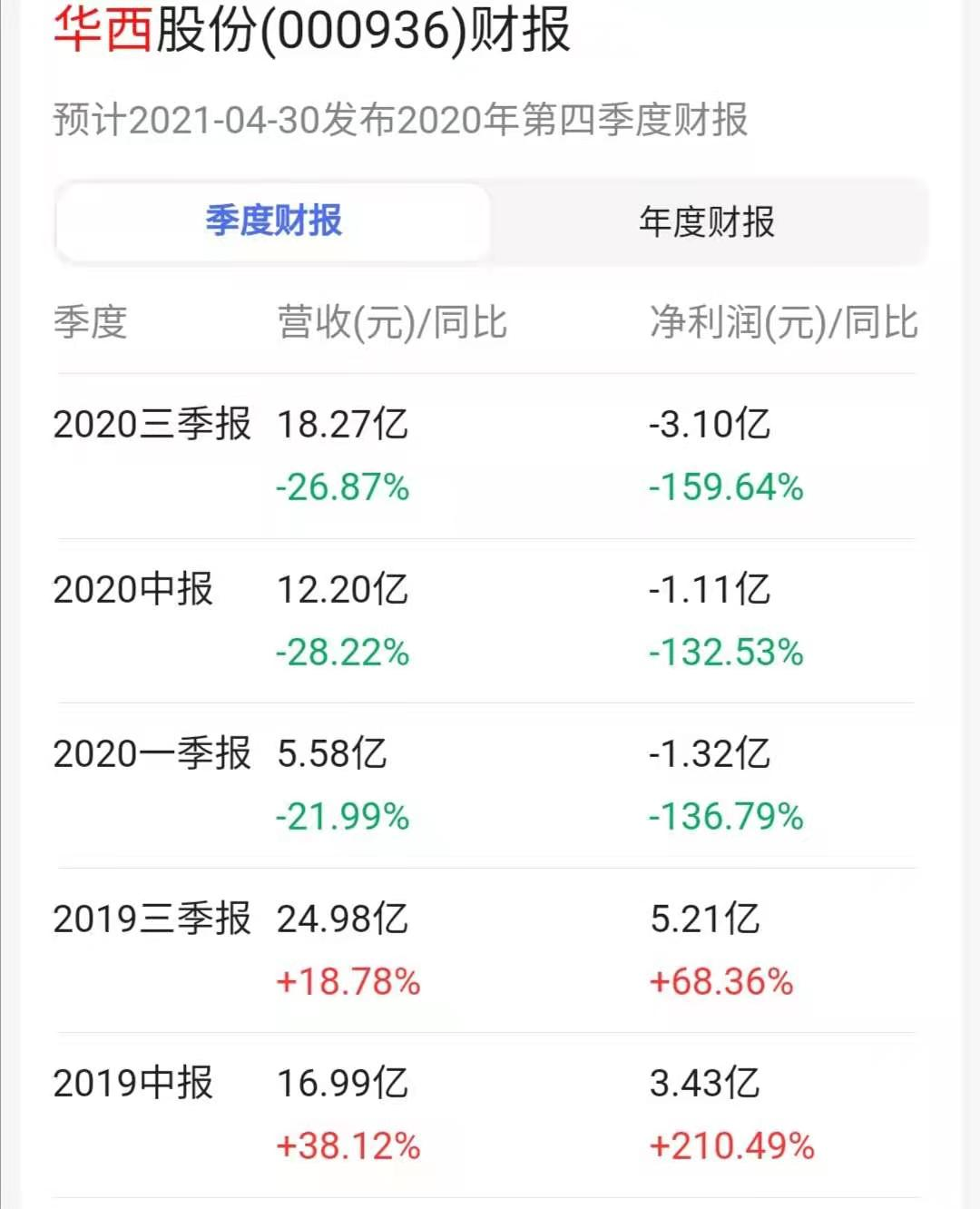This screenshot has width=980, height=1209.
Task: Select the 季度财报 tab
Action: point(273,222)
